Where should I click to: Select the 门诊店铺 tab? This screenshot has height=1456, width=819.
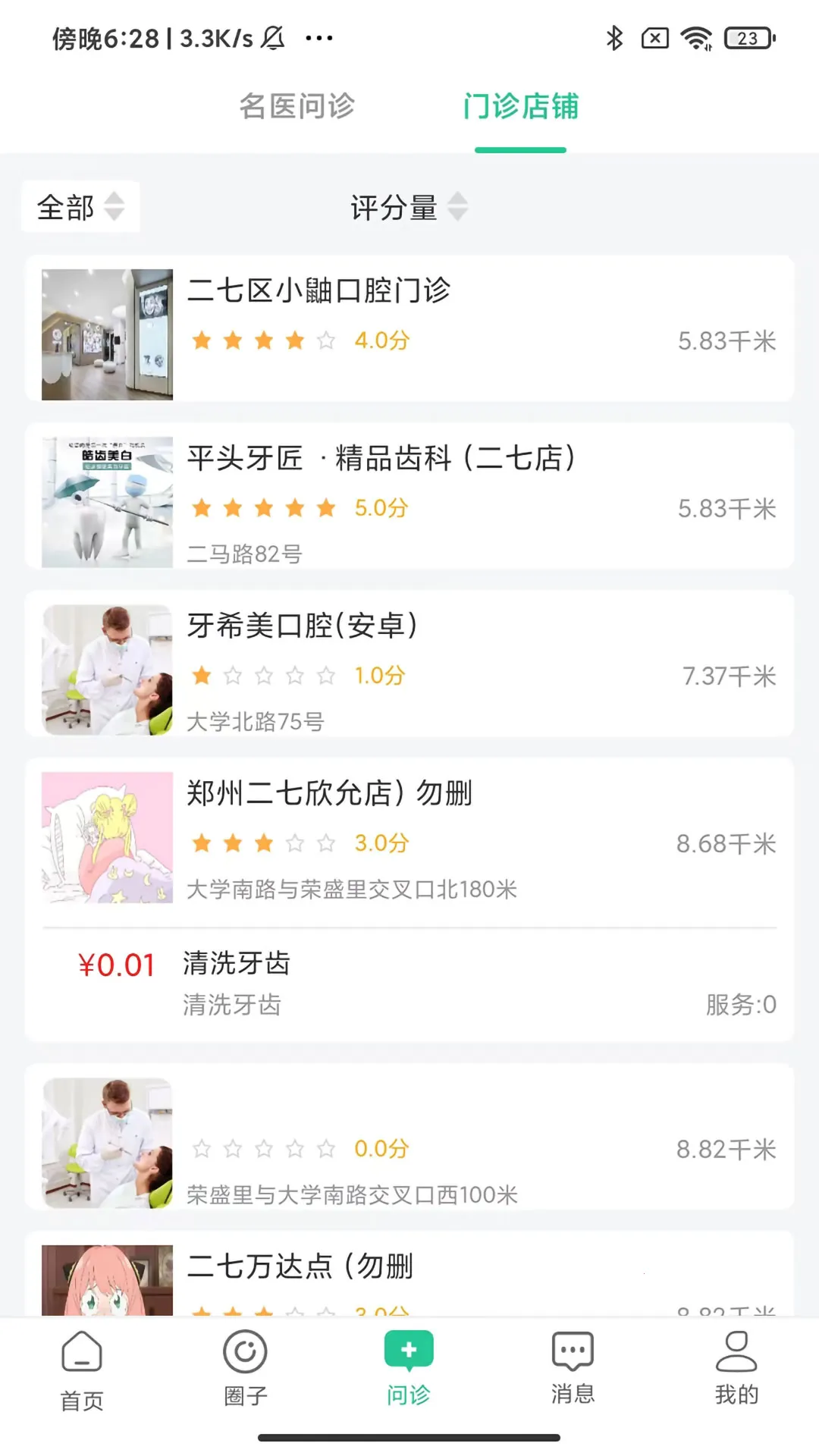tap(521, 108)
